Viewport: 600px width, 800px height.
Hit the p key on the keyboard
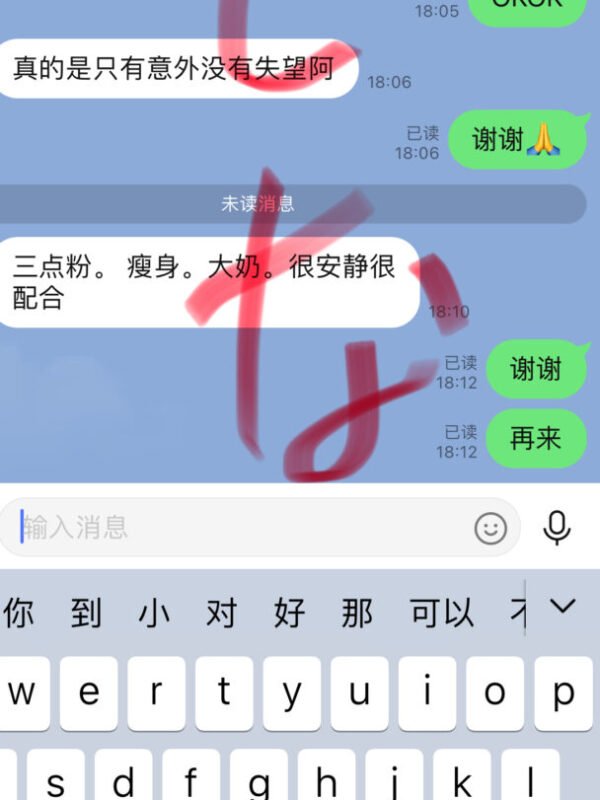563,693
